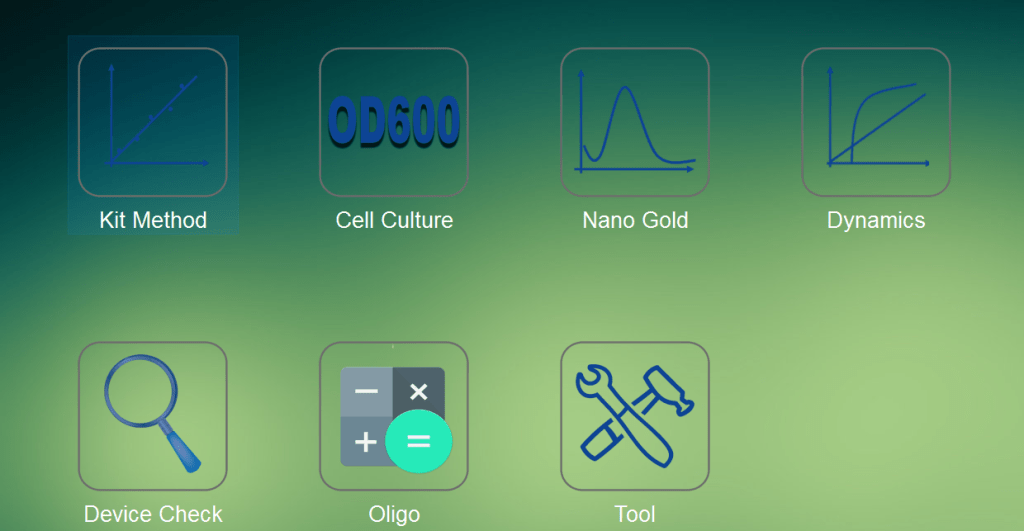Launch the Cell Culture OD600 module
The height and width of the screenshot is (531, 1024).
(394, 122)
